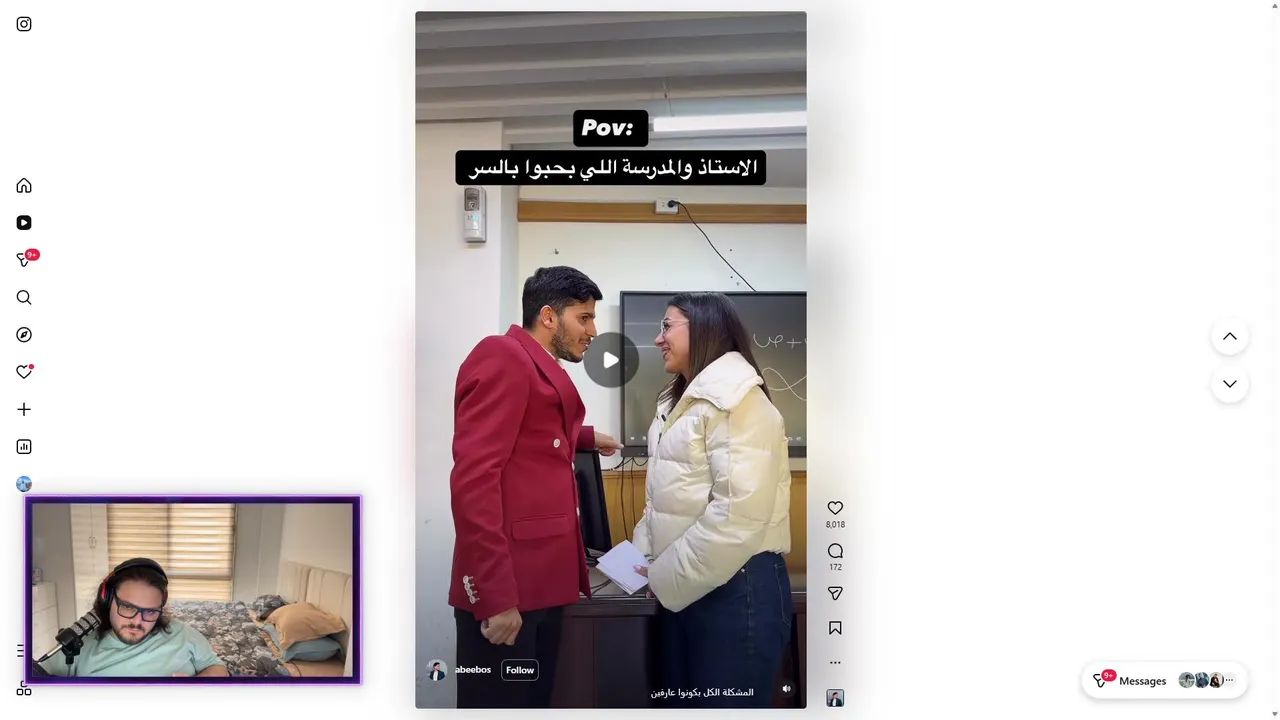Viewport: 1280px width, 720px height.
Task: Play the paused reel video
Action: [610, 360]
